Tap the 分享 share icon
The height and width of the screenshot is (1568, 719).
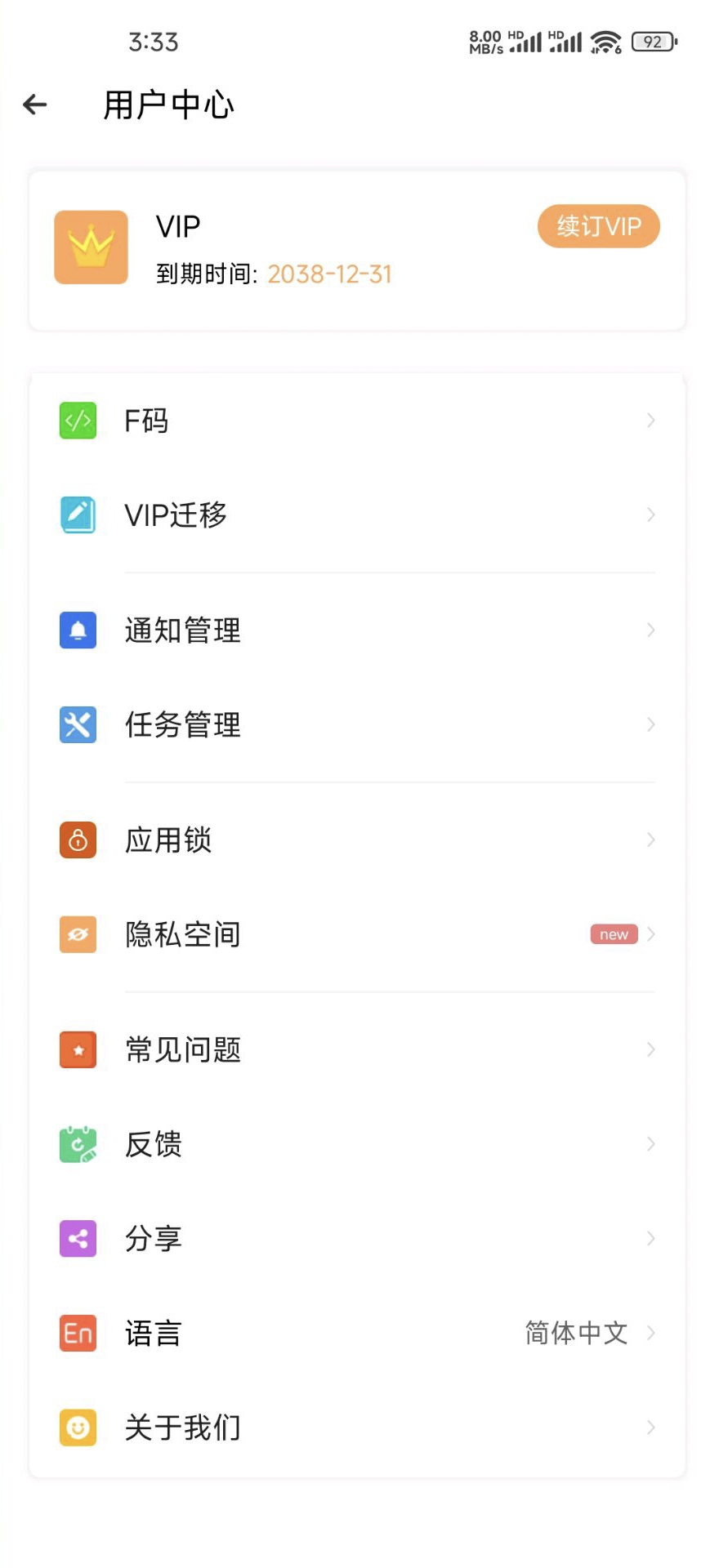click(77, 1238)
